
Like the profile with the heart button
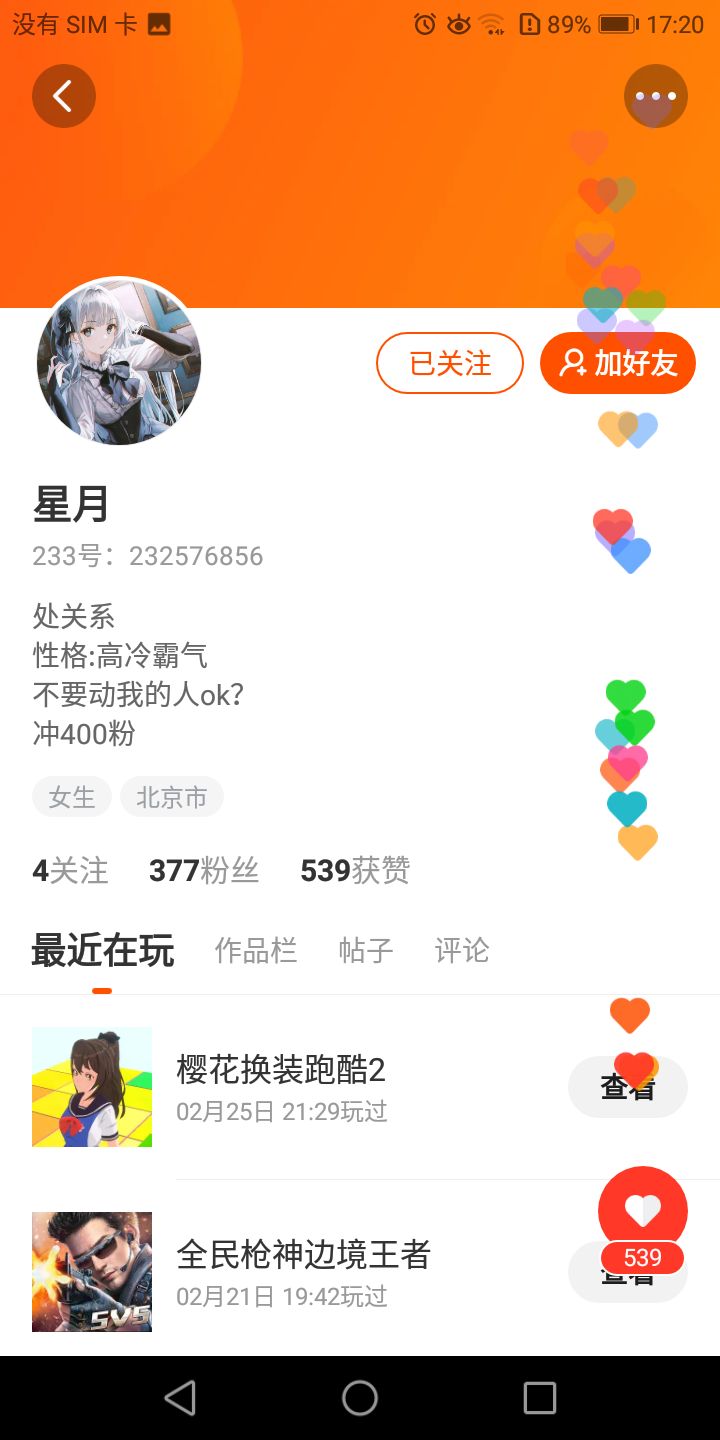[x=642, y=1210]
